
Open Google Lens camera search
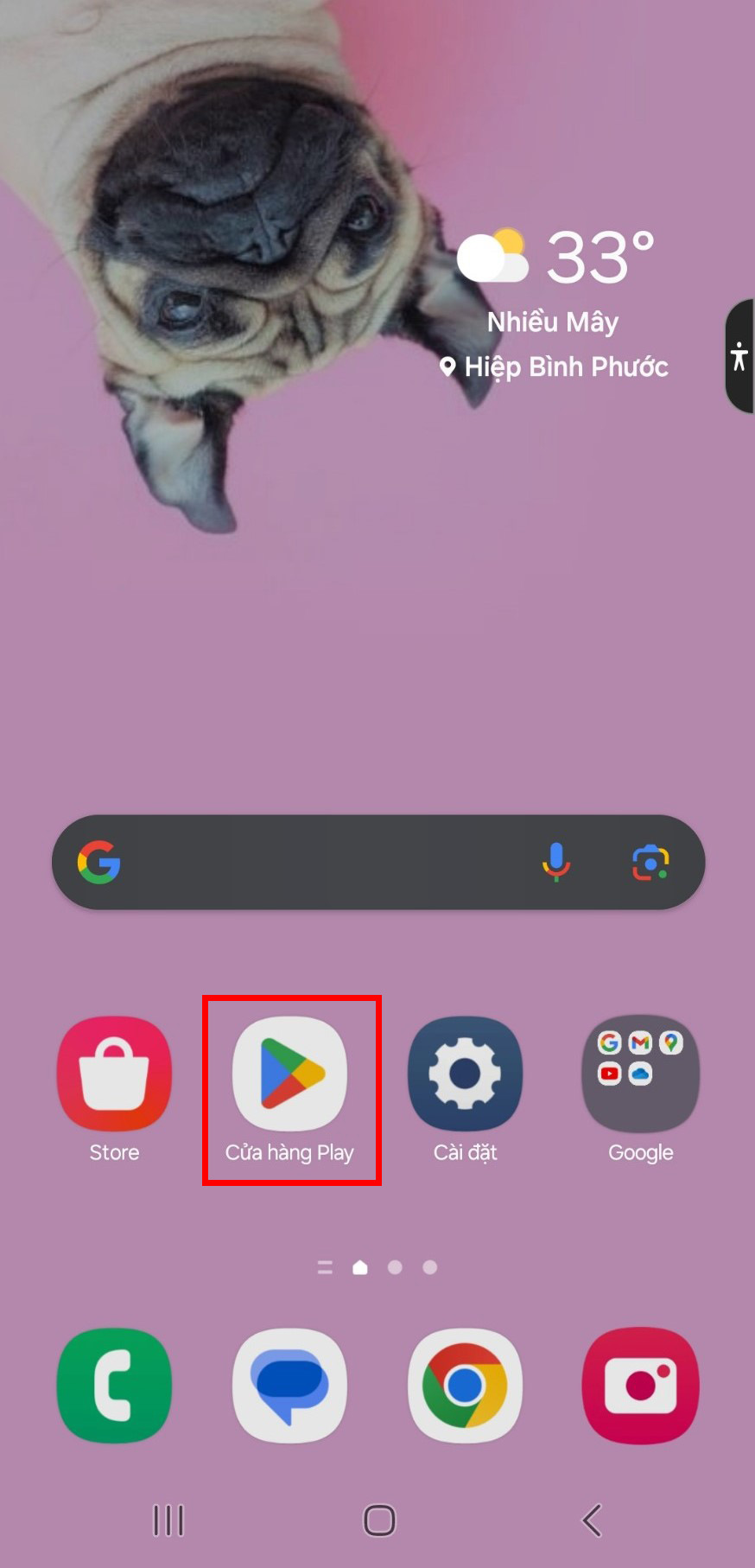[x=650, y=862]
